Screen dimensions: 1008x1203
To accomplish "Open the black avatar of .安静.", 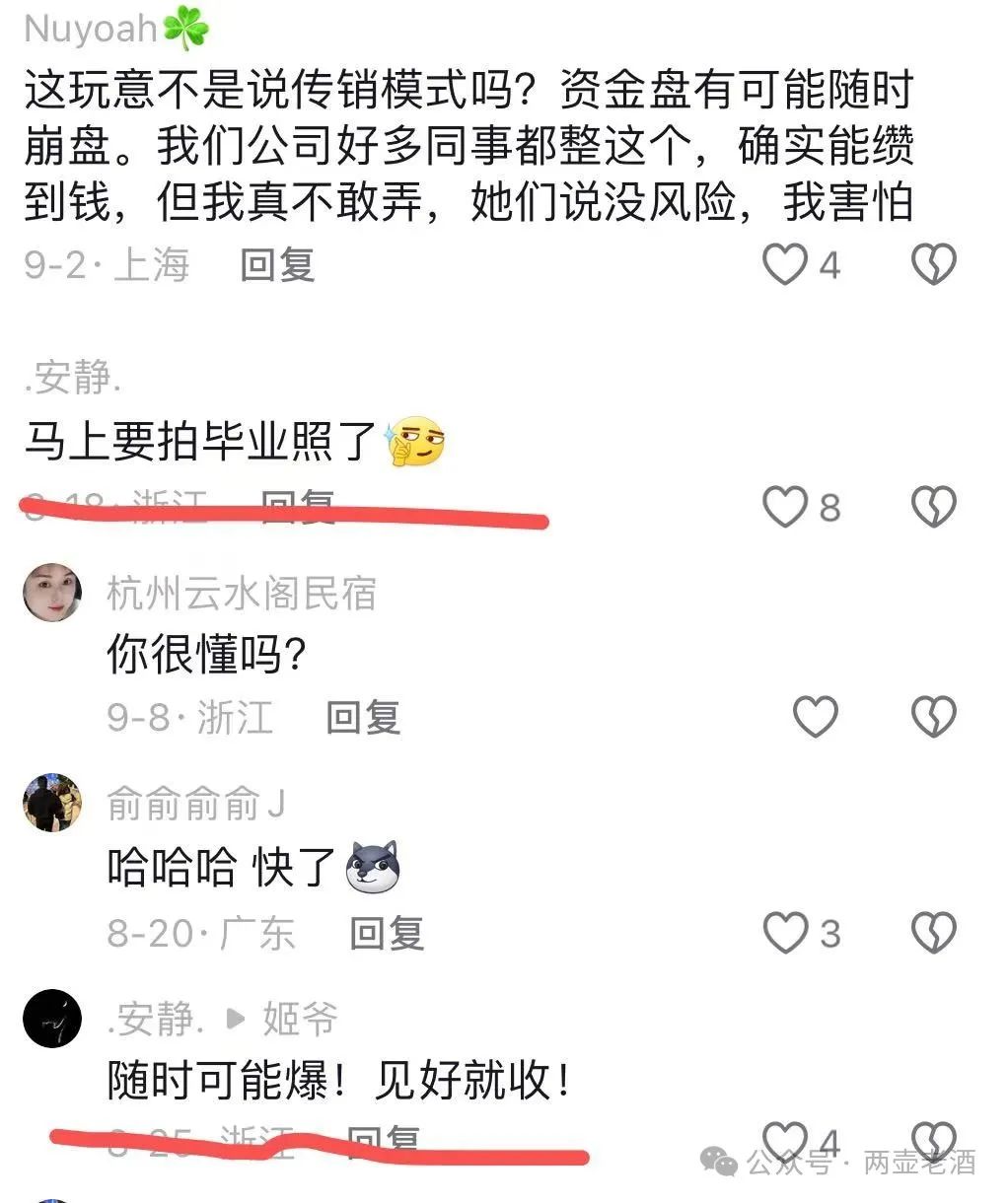I will [x=52, y=1018].
